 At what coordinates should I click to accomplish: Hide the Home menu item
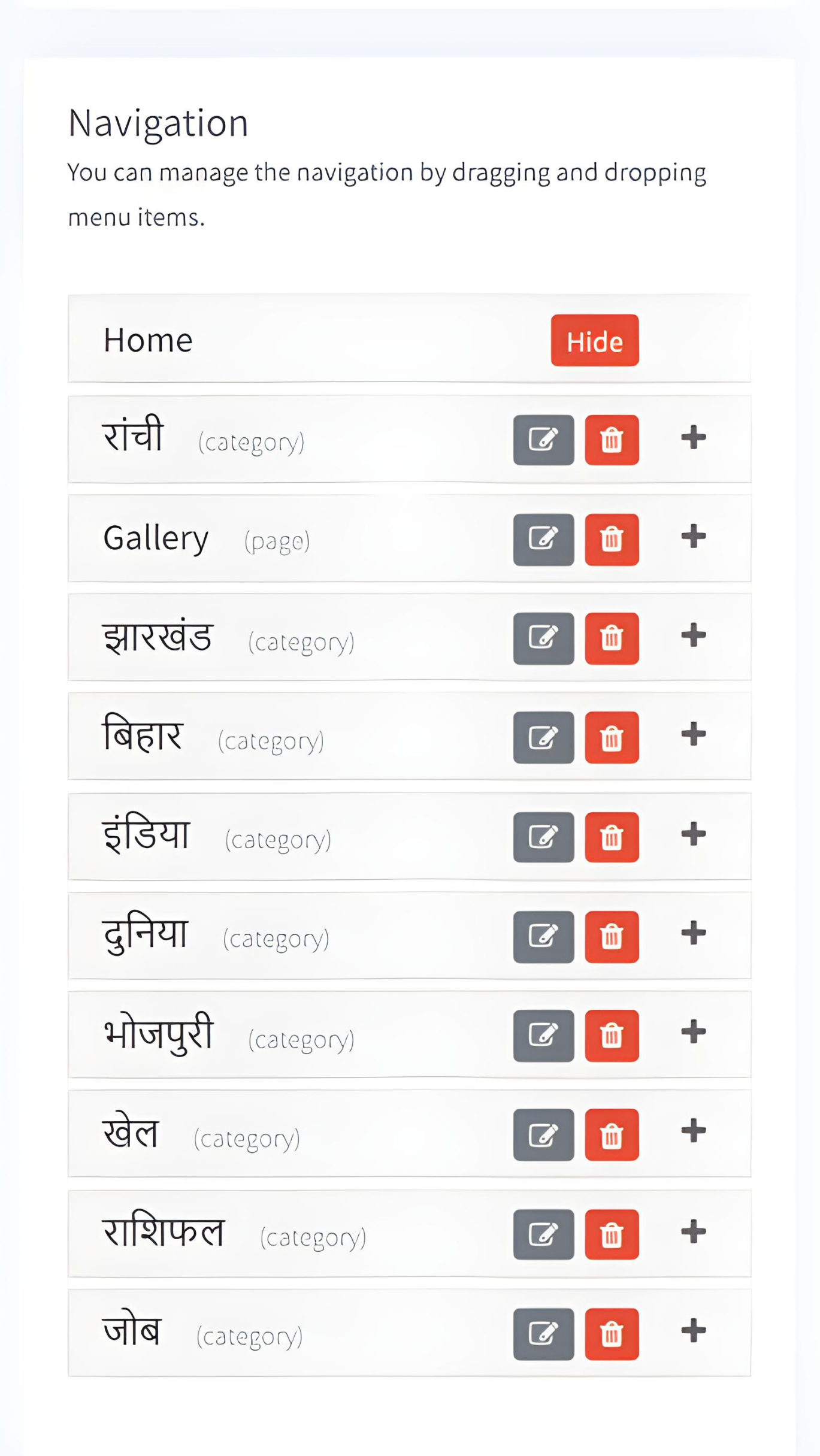[594, 340]
